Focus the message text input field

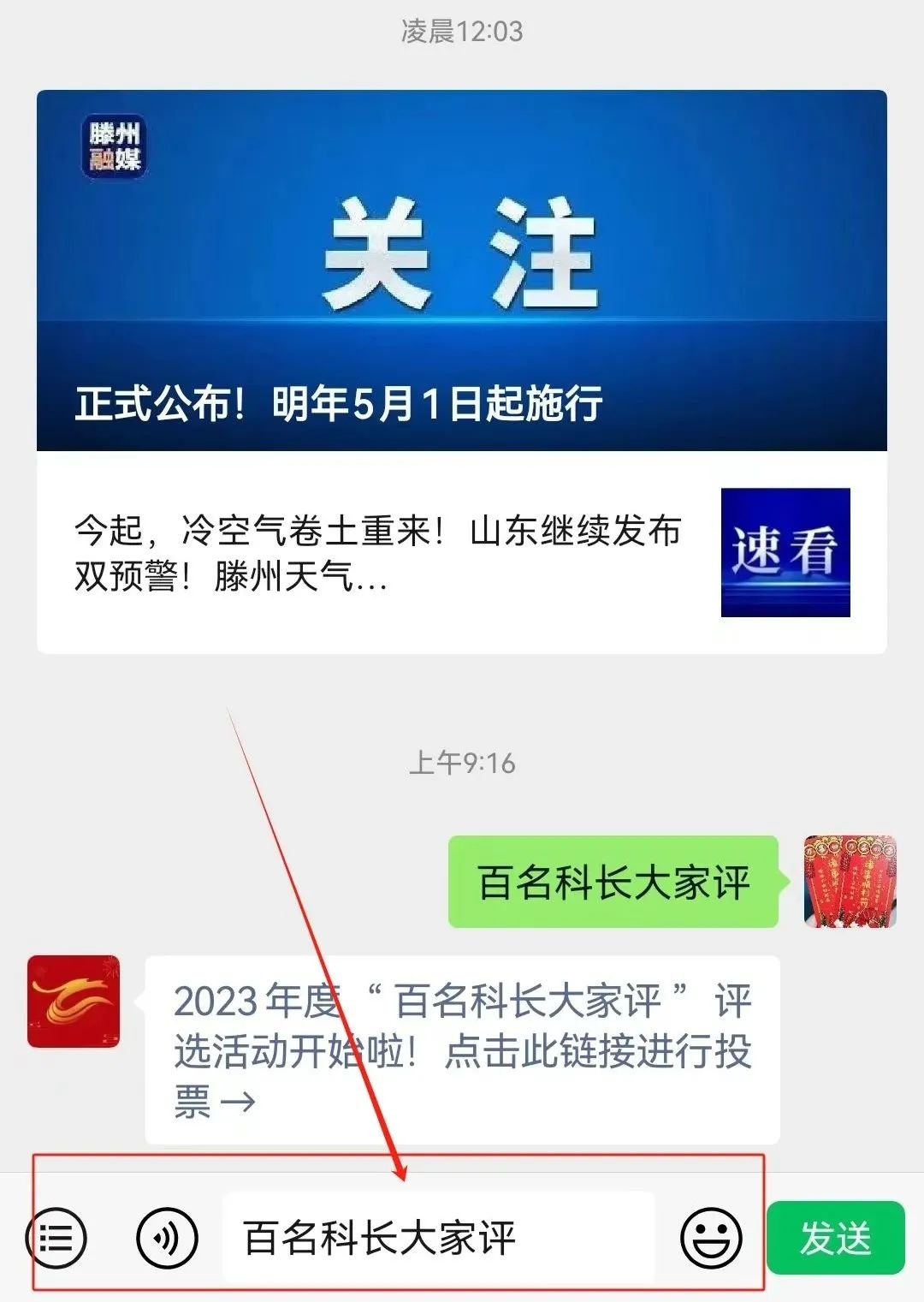pyautogui.click(x=438, y=1238)
